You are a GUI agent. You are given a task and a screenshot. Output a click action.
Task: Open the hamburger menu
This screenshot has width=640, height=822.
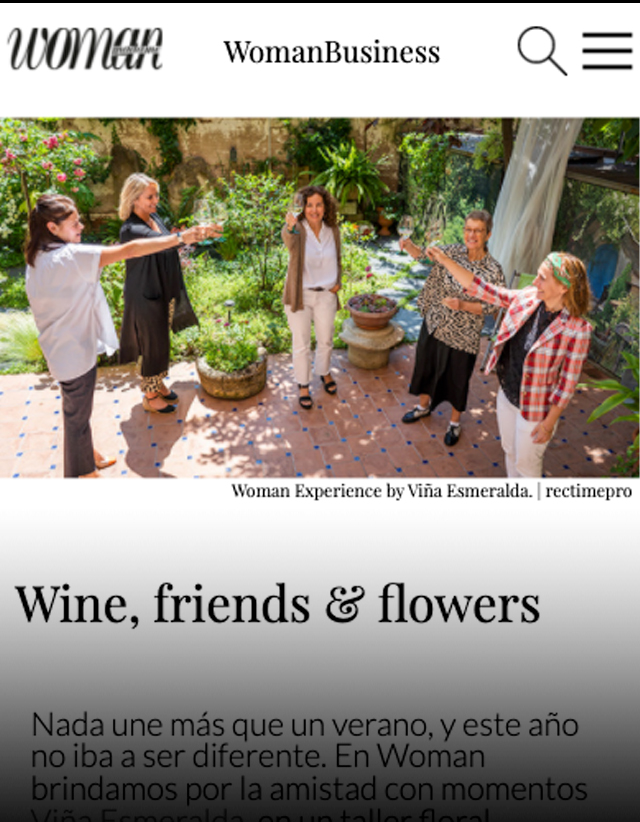pyautogui.click(x=607, y=50)
